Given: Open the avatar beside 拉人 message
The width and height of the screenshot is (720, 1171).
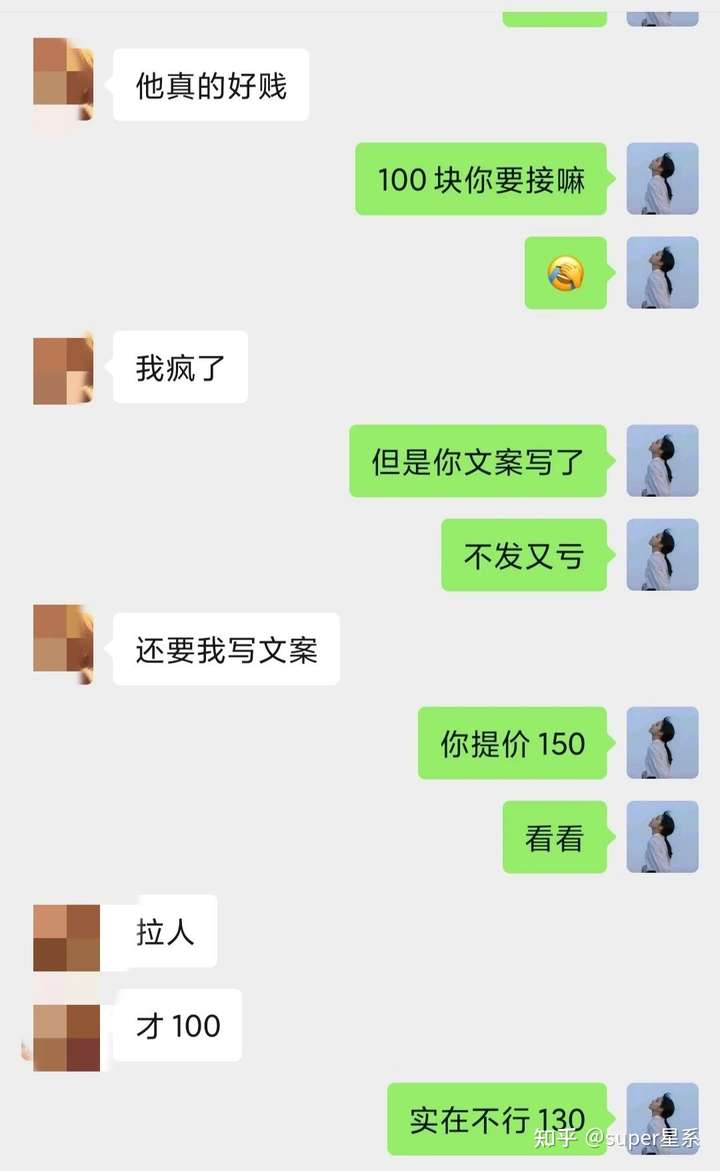Looking at the screenshot, I should (66, 937).
